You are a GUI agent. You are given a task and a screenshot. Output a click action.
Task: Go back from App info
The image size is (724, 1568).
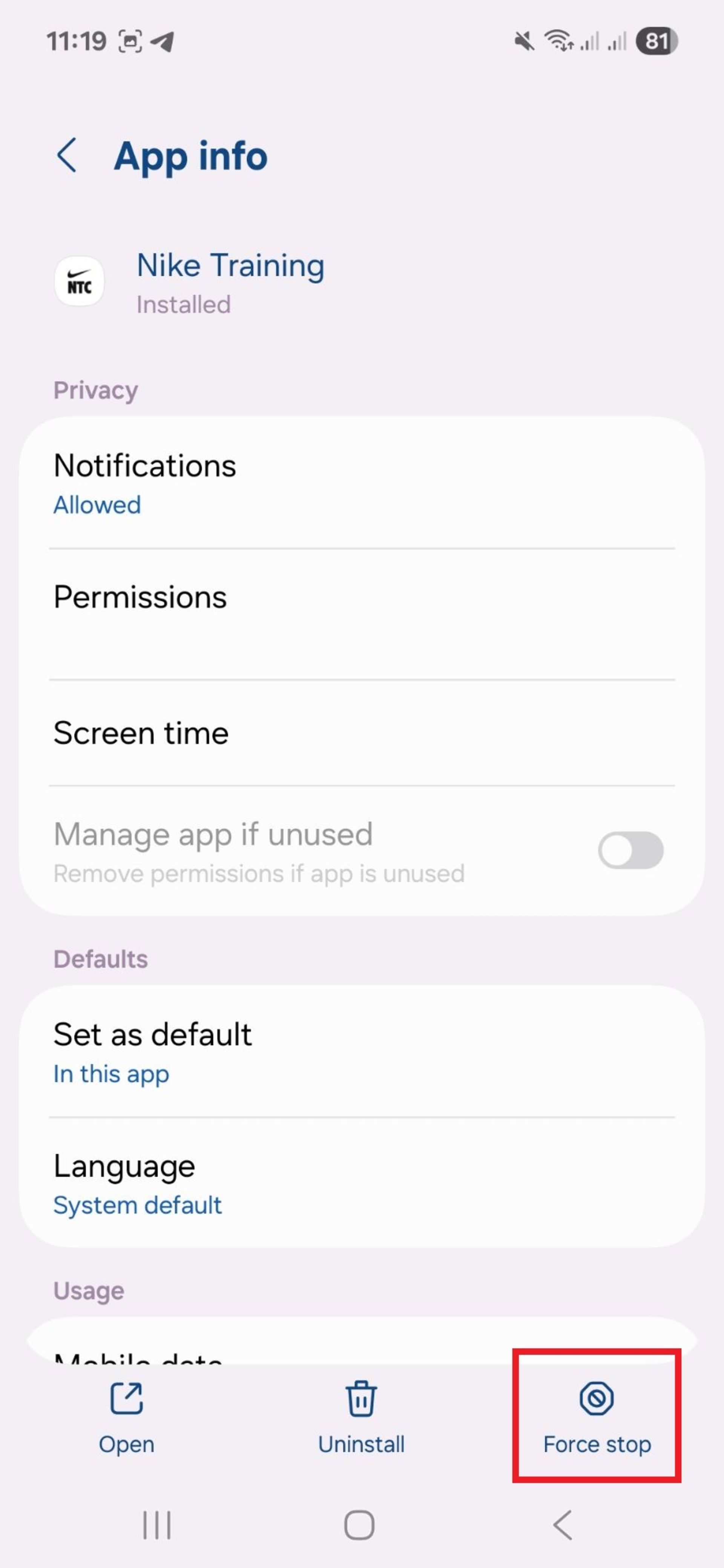[x=67, y=155]
